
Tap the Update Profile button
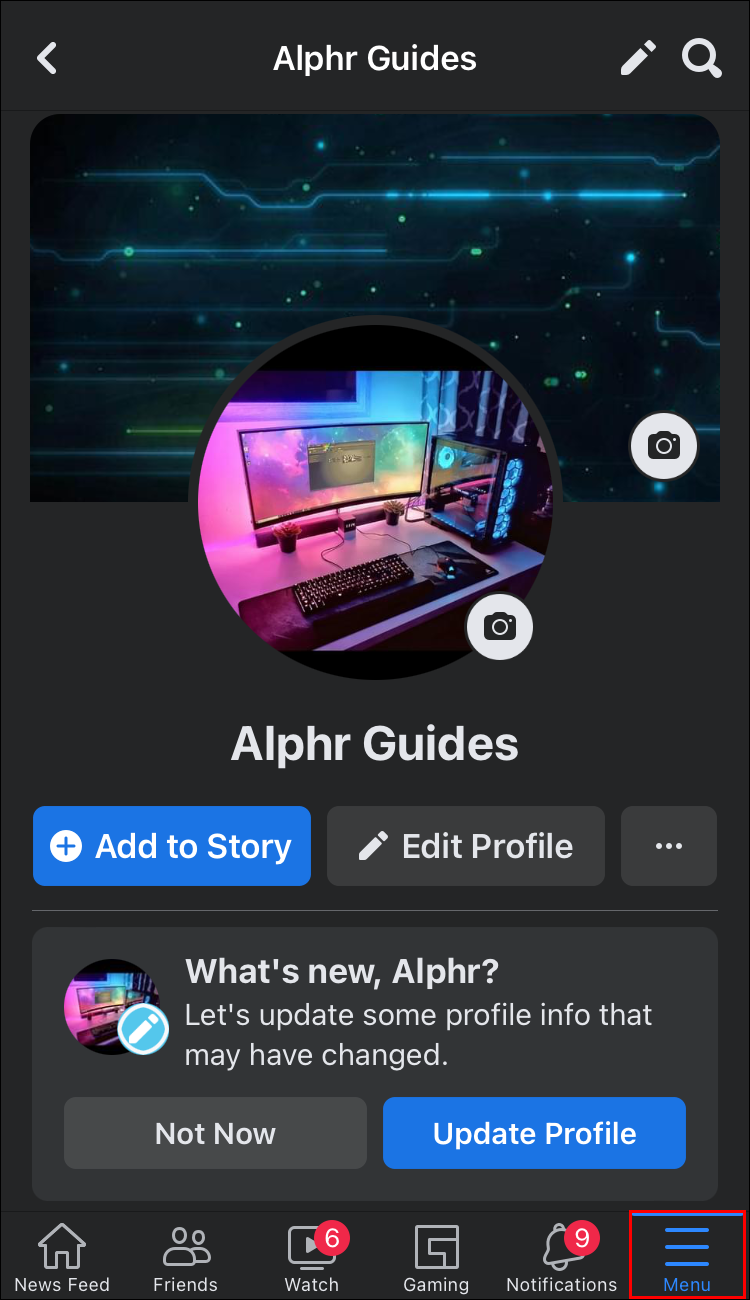click(534, 1133)
